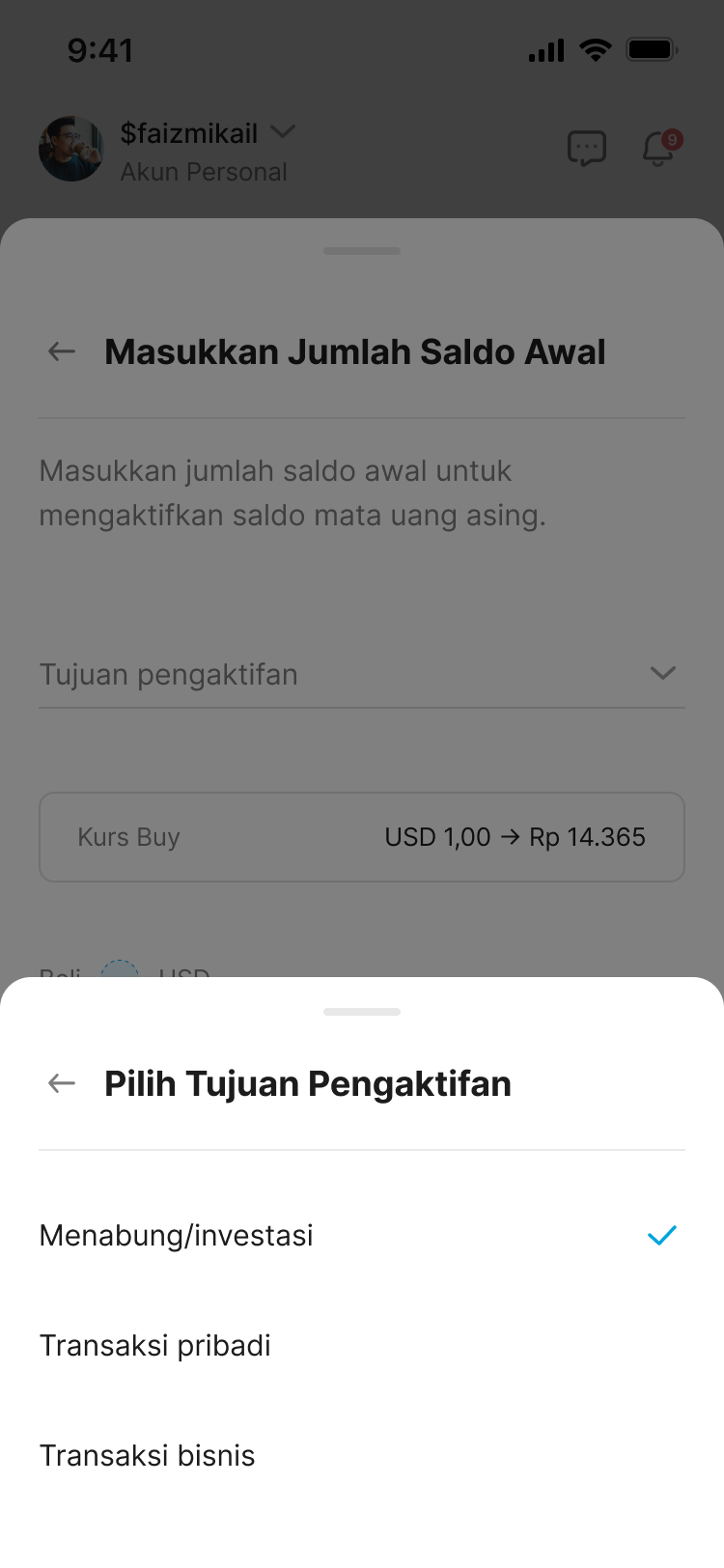Open notifications via the bell icon
This screenshot has height=1568, width=724.
(x=657, y=150)
